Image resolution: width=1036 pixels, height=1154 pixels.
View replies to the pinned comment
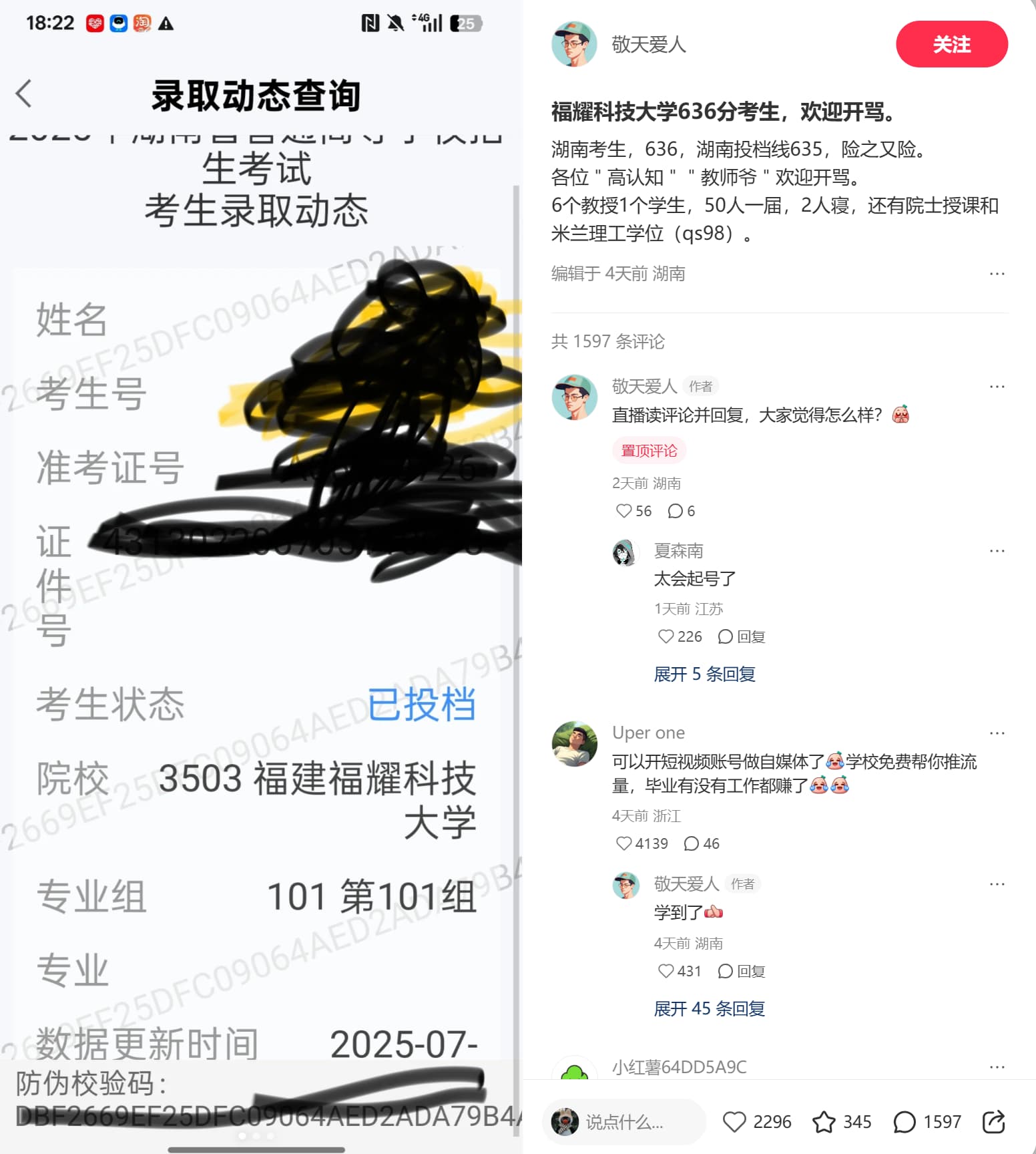click(676, 511)
